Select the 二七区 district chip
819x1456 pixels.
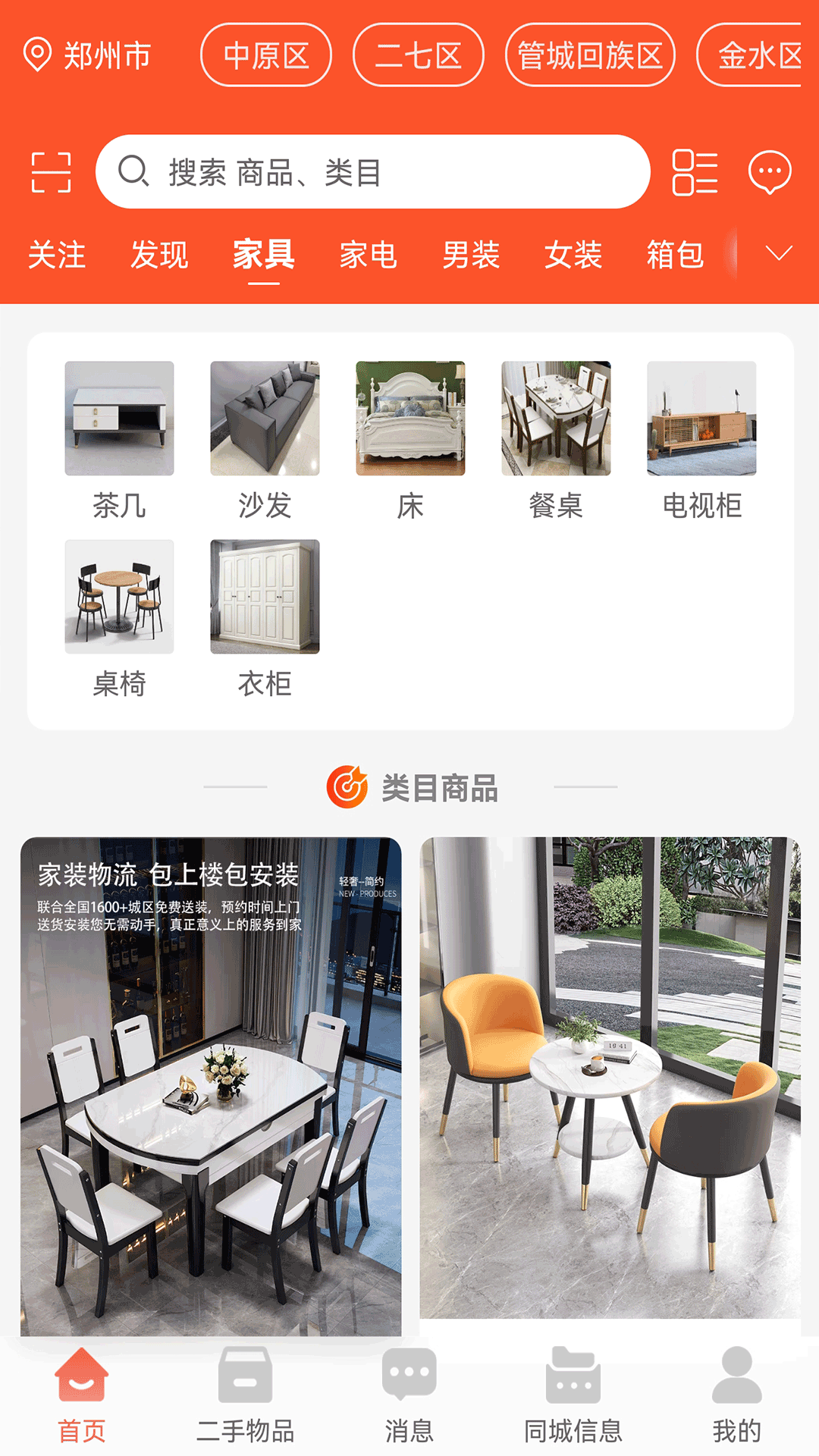point(418,55)
